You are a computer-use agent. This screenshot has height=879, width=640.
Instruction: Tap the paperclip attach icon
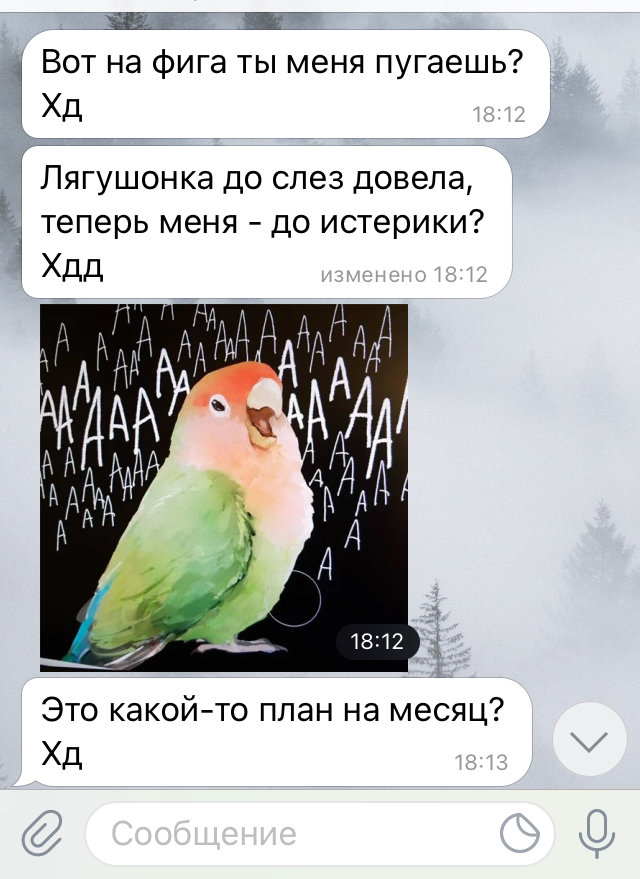(x=41, y=832)
